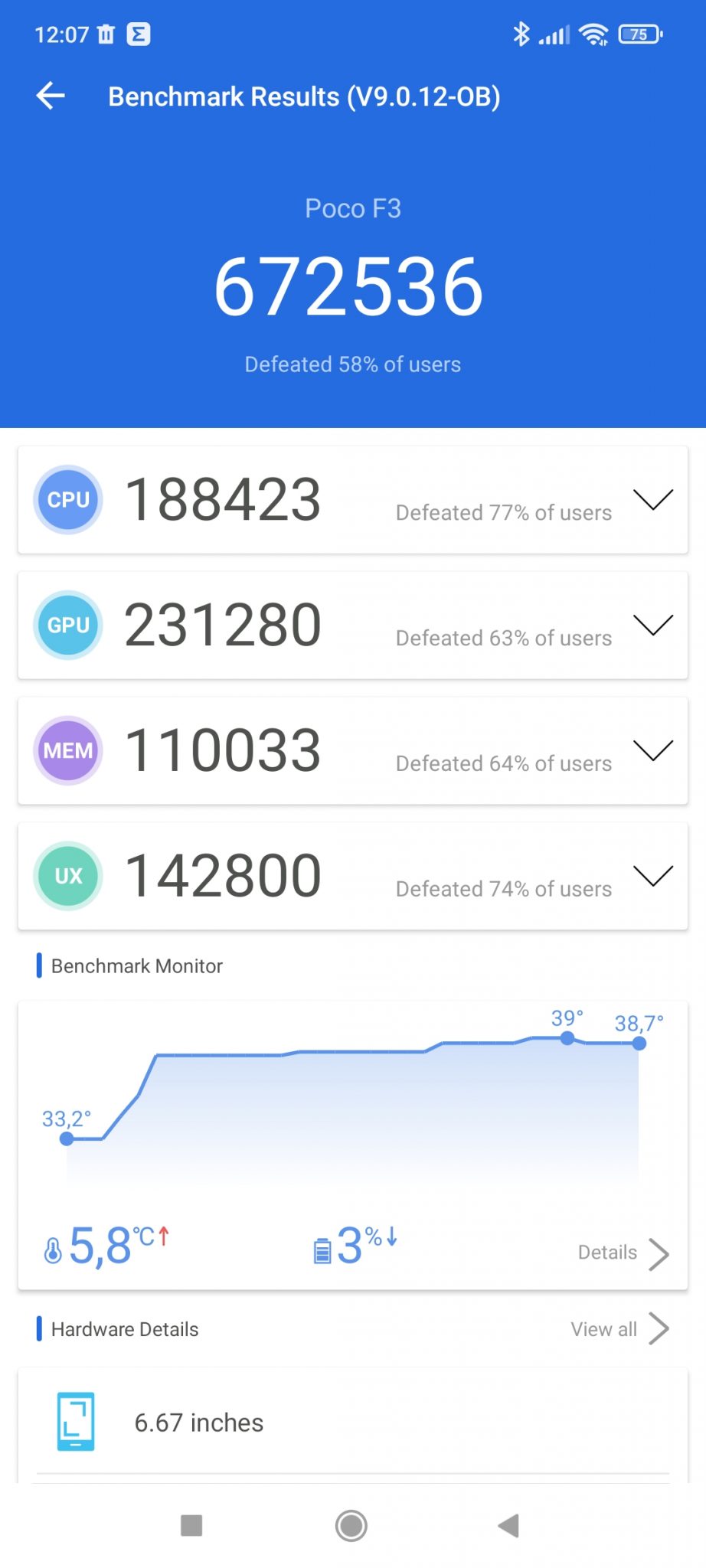Tap the system home button
Image resolution: width=706 pixels, height=1568 pixels.
(x=351, y=1526)
